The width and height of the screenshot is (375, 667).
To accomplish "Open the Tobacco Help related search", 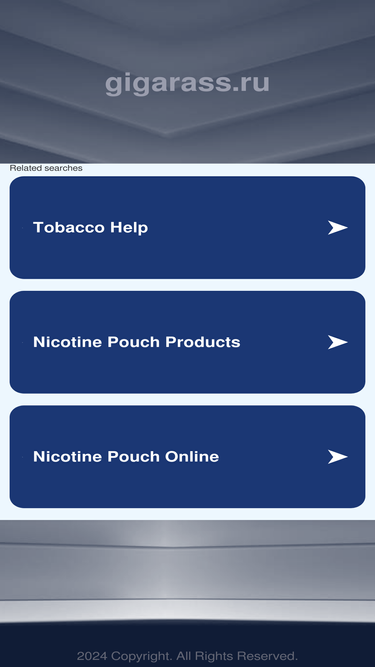I will [x=187, y=228].
